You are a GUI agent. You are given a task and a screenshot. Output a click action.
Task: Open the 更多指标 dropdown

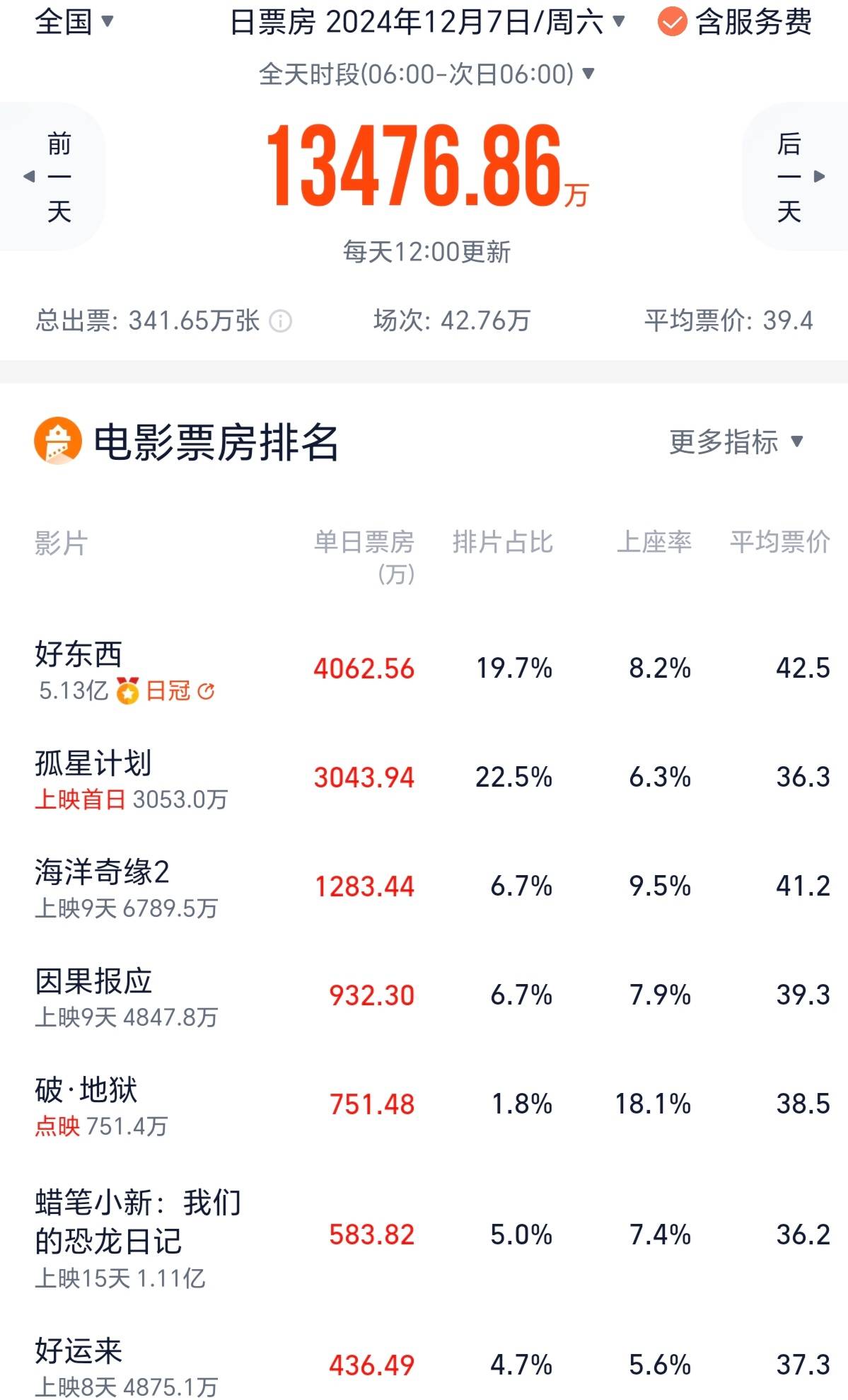[x=736, y=442]
